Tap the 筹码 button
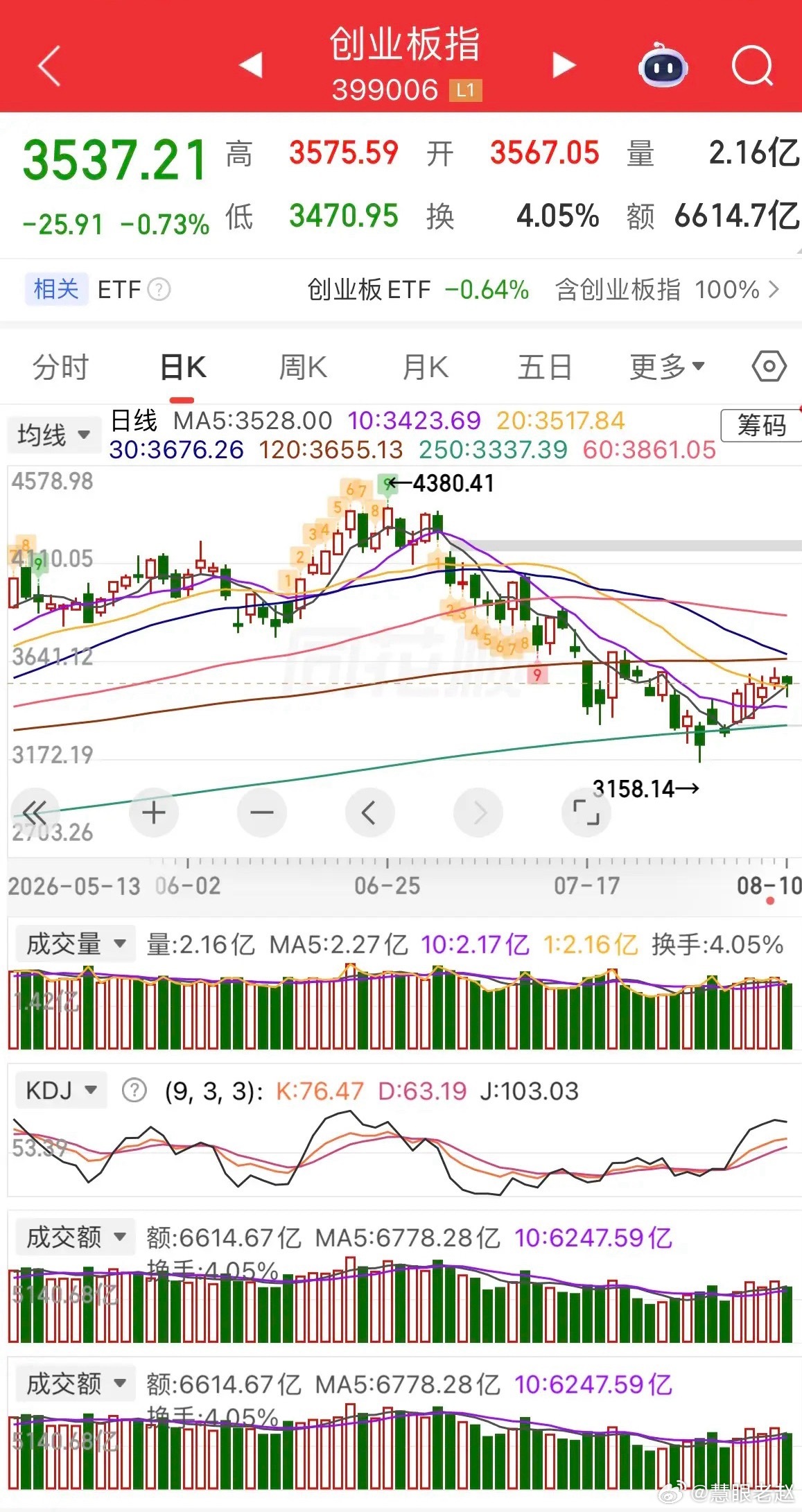This screenshot has height=1512, width=802. [x=761, y=425]
